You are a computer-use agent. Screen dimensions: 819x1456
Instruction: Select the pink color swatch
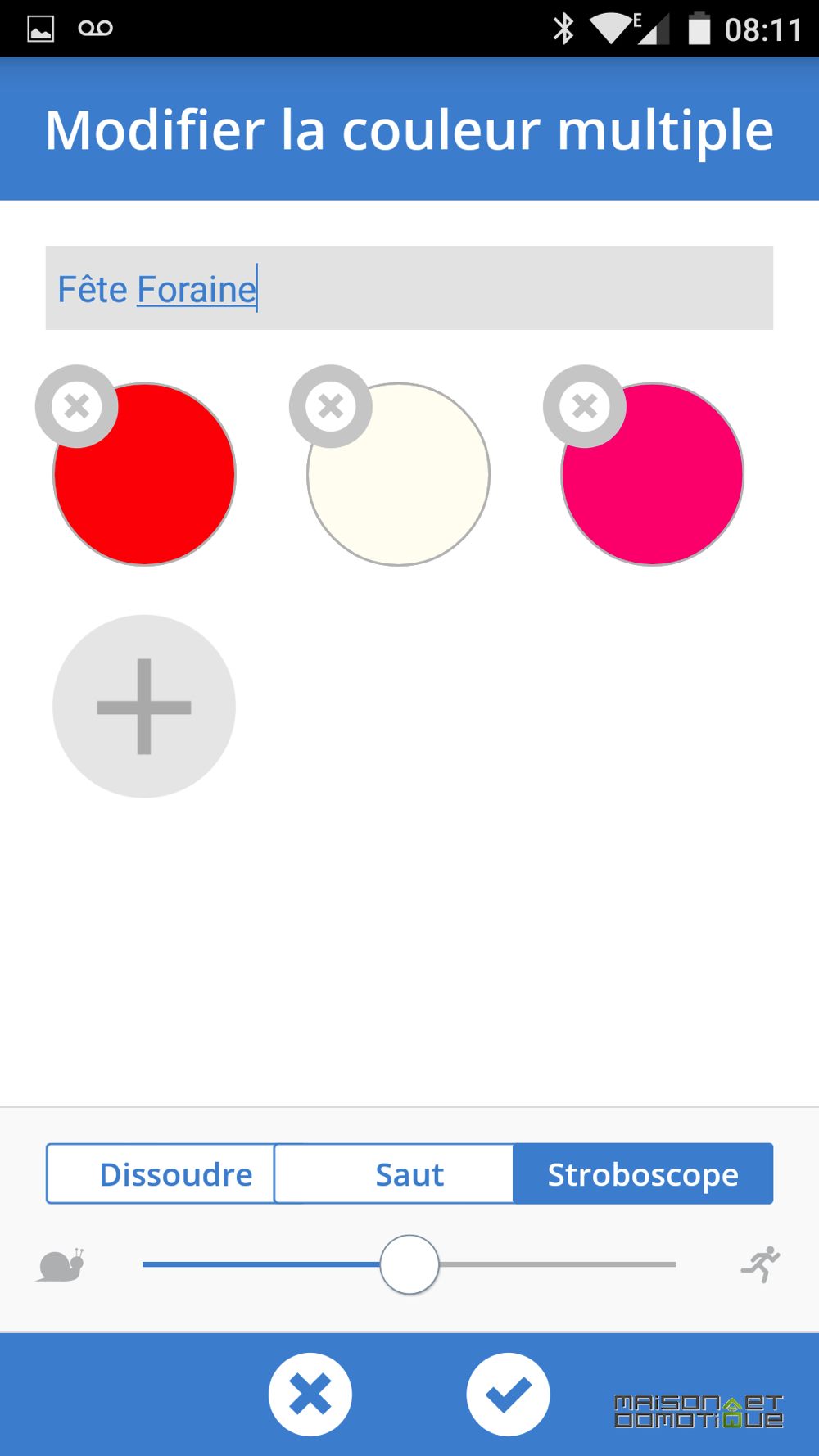click(652, 474)
